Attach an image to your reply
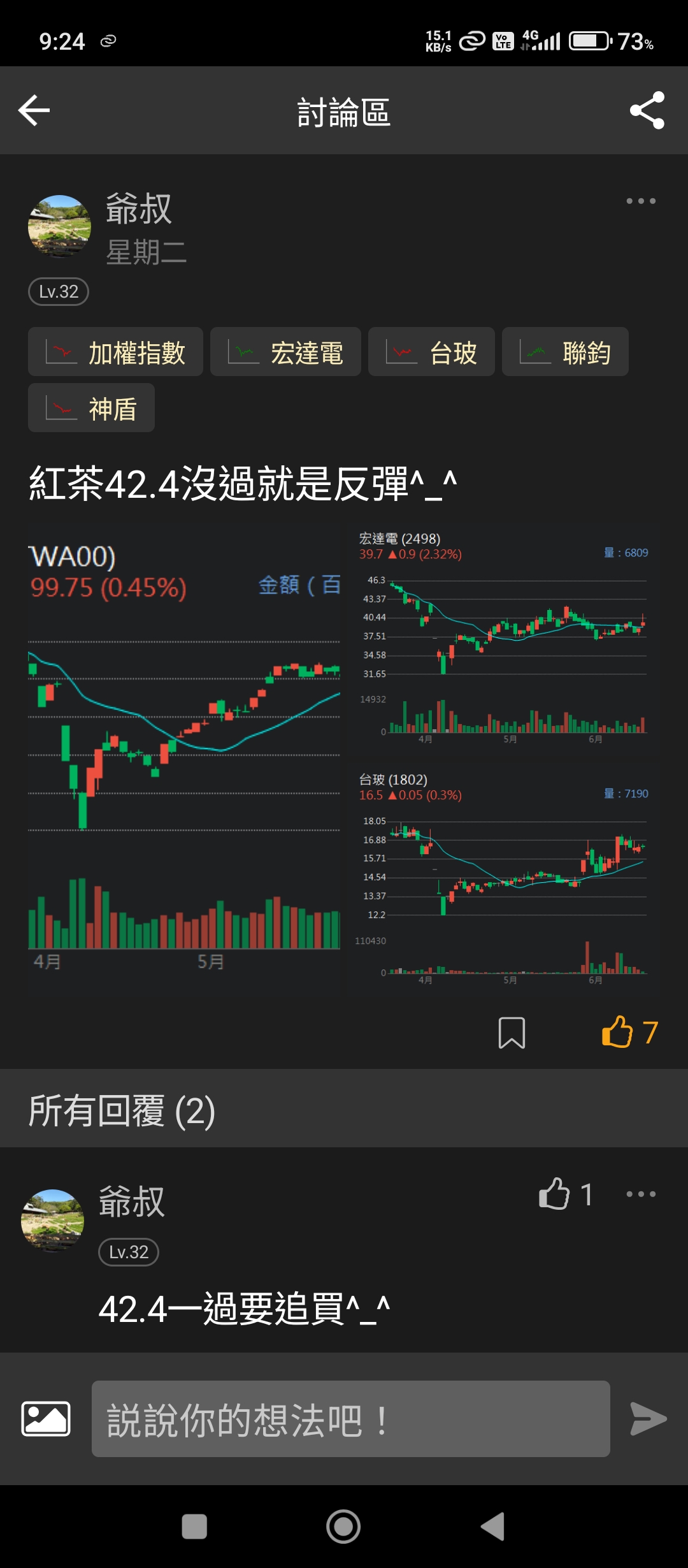This screenshot has height=1568, width=688. point(46,1419)
